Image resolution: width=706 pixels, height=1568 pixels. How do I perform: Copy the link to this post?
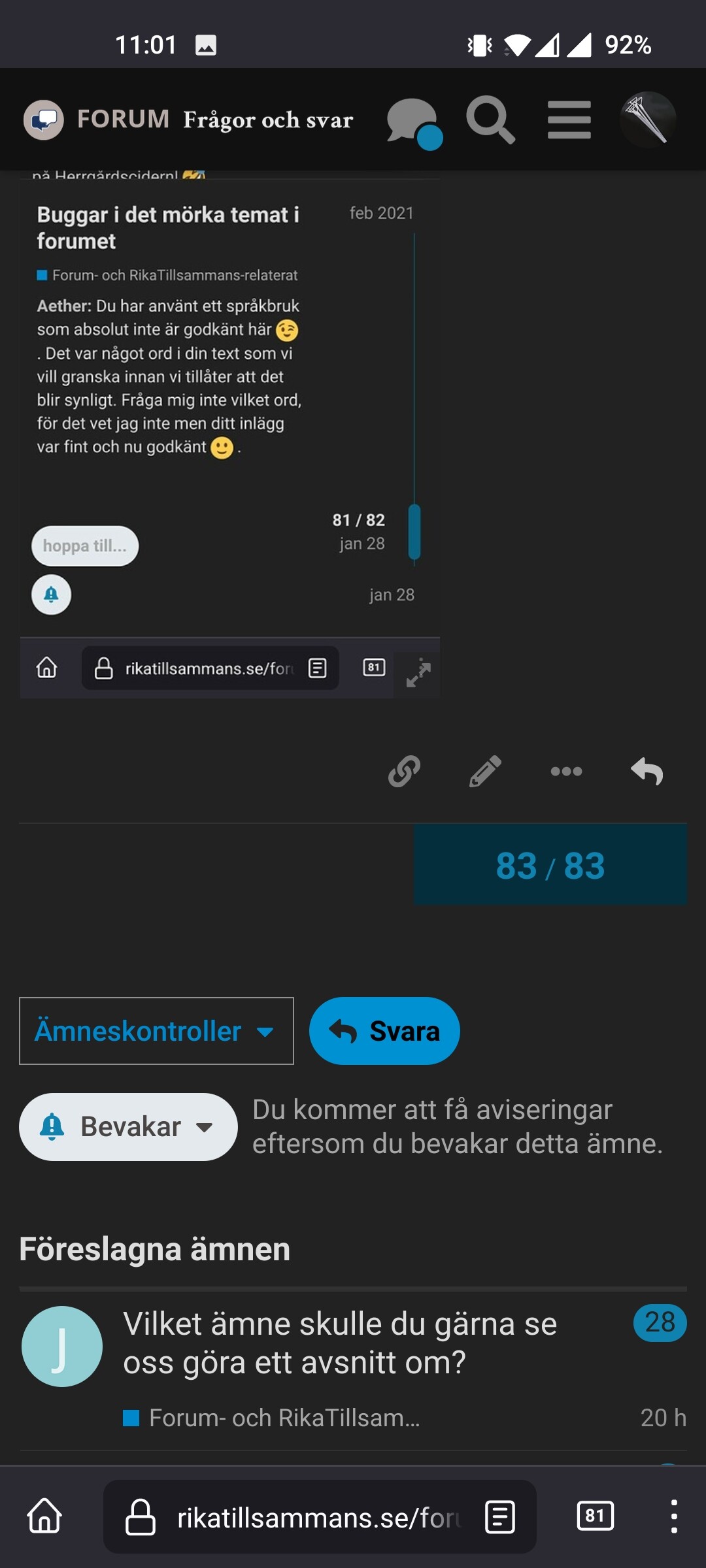404,771
